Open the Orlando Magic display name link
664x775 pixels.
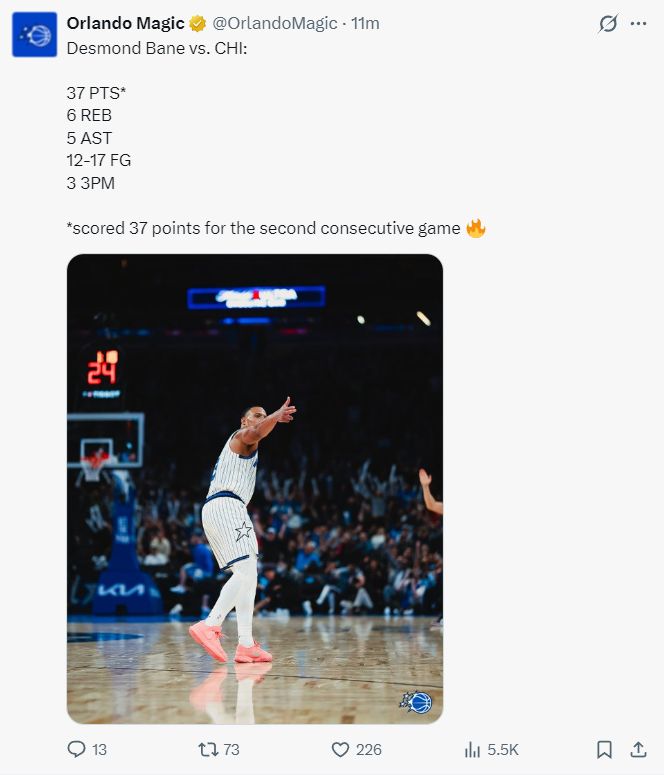(x=125, y=23)
